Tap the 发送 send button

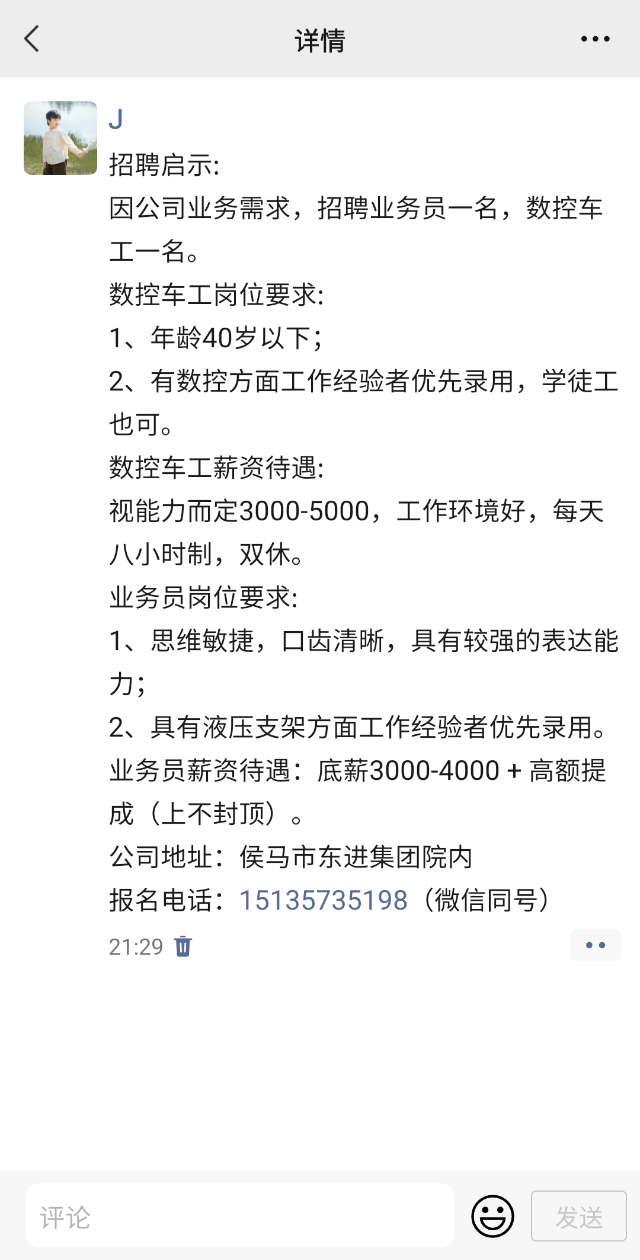coord(579,1216)
